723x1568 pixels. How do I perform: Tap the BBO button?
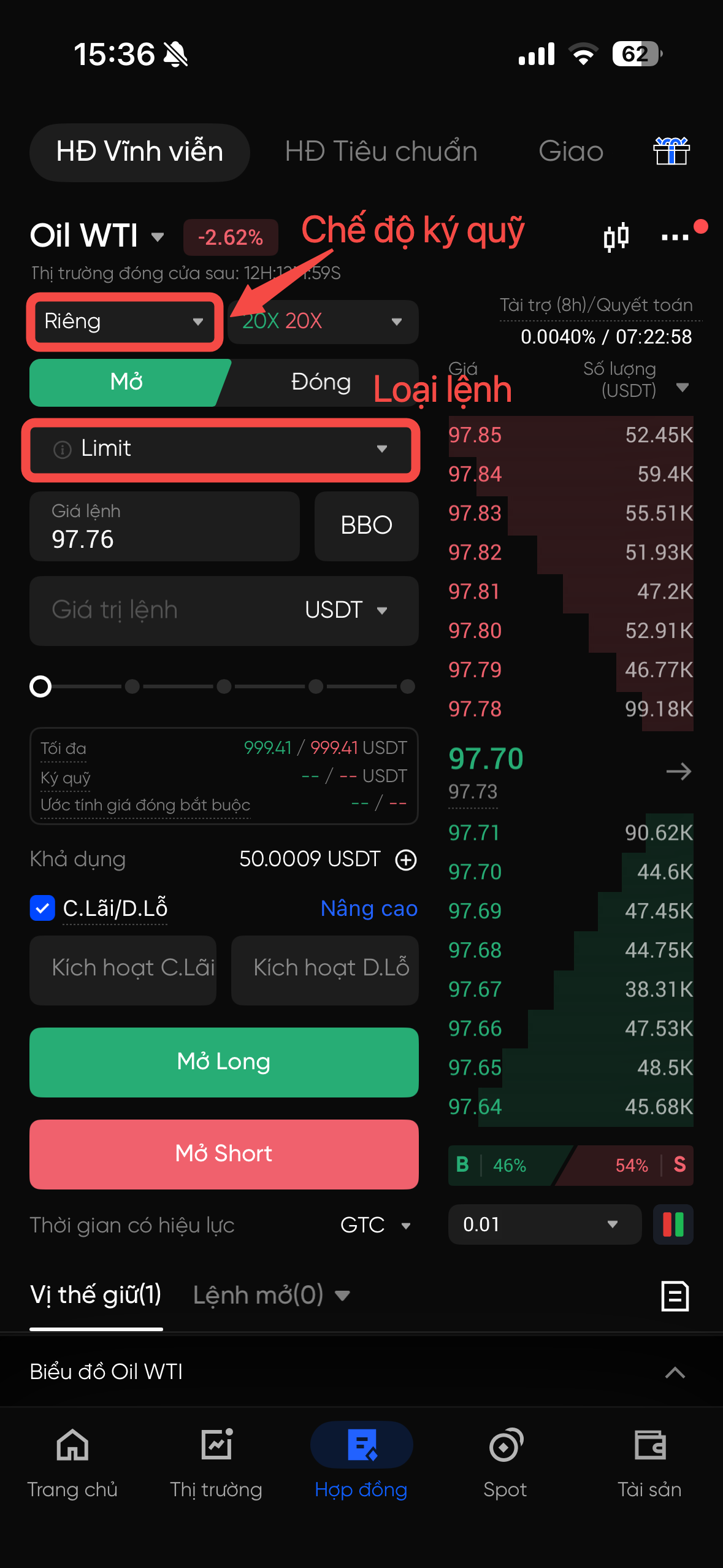click(366, 526)
